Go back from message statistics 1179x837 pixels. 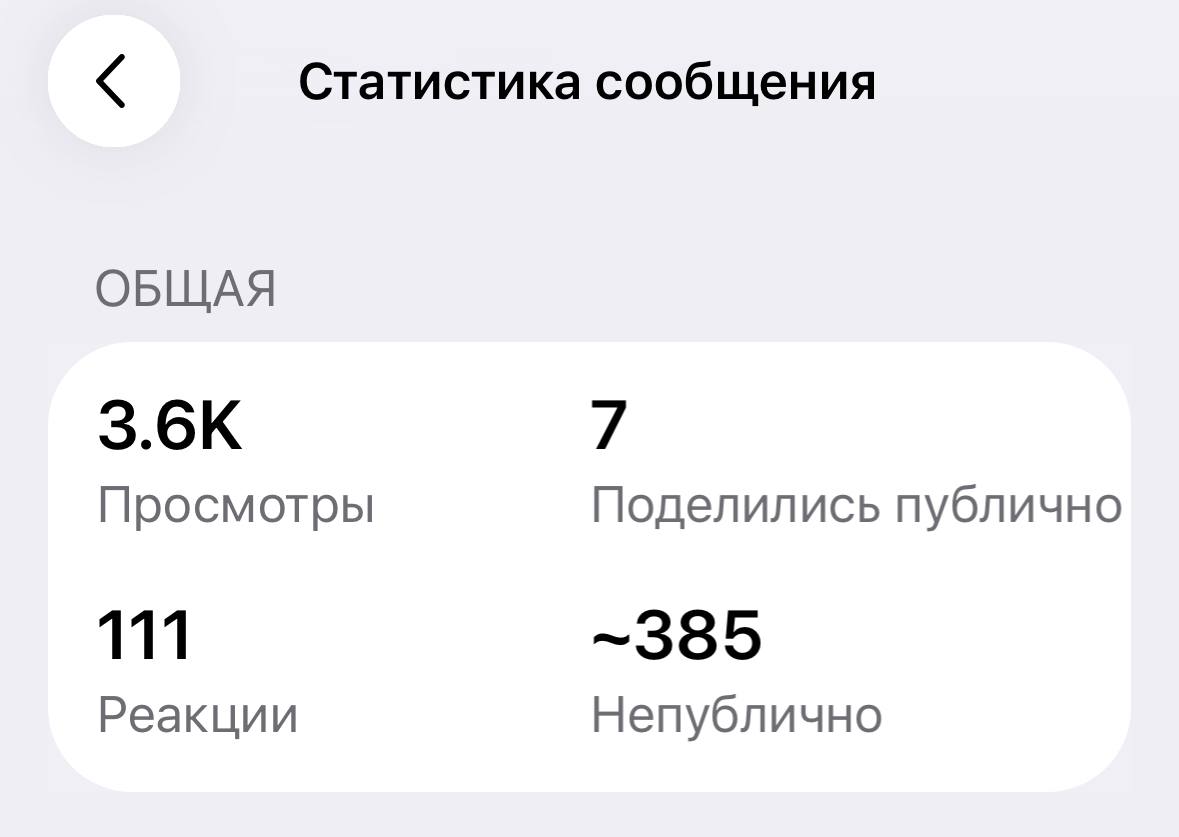point(113,82)
